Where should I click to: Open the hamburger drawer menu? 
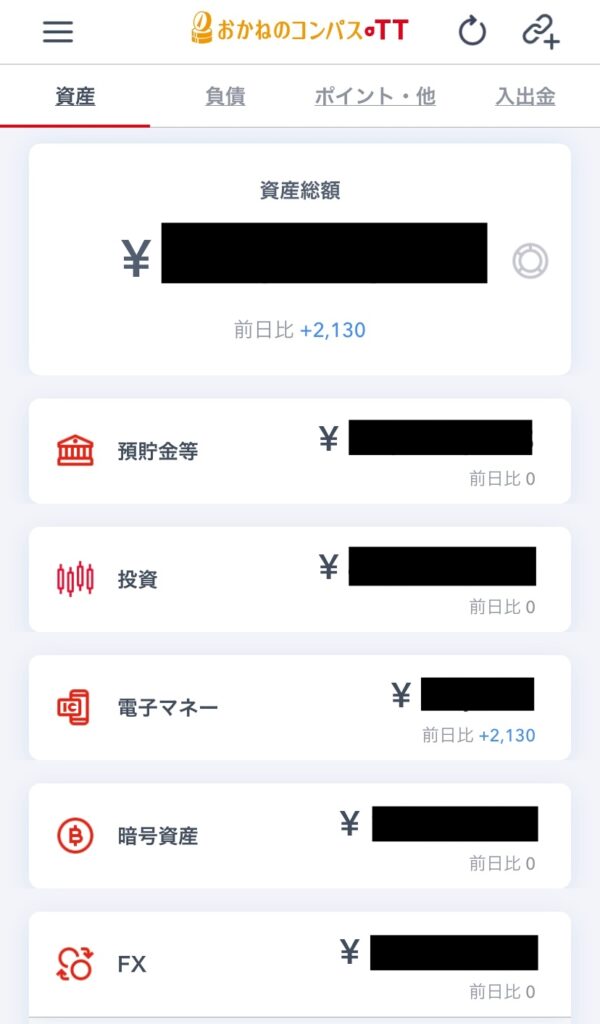57,31
